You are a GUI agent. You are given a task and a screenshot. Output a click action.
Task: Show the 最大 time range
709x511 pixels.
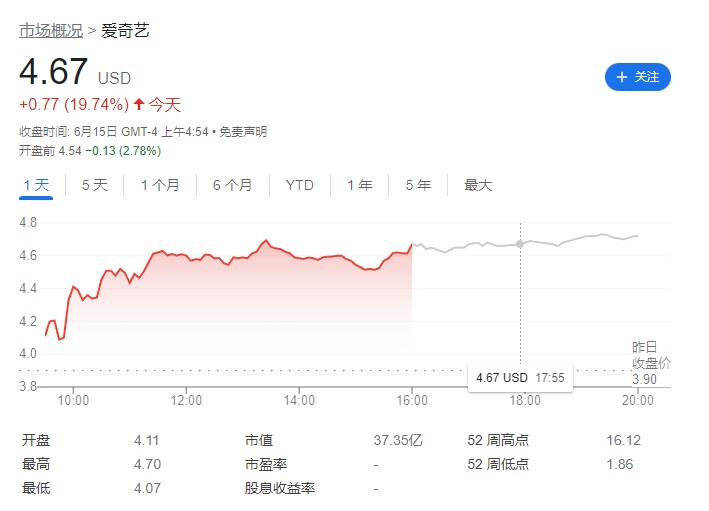point(478,185)
